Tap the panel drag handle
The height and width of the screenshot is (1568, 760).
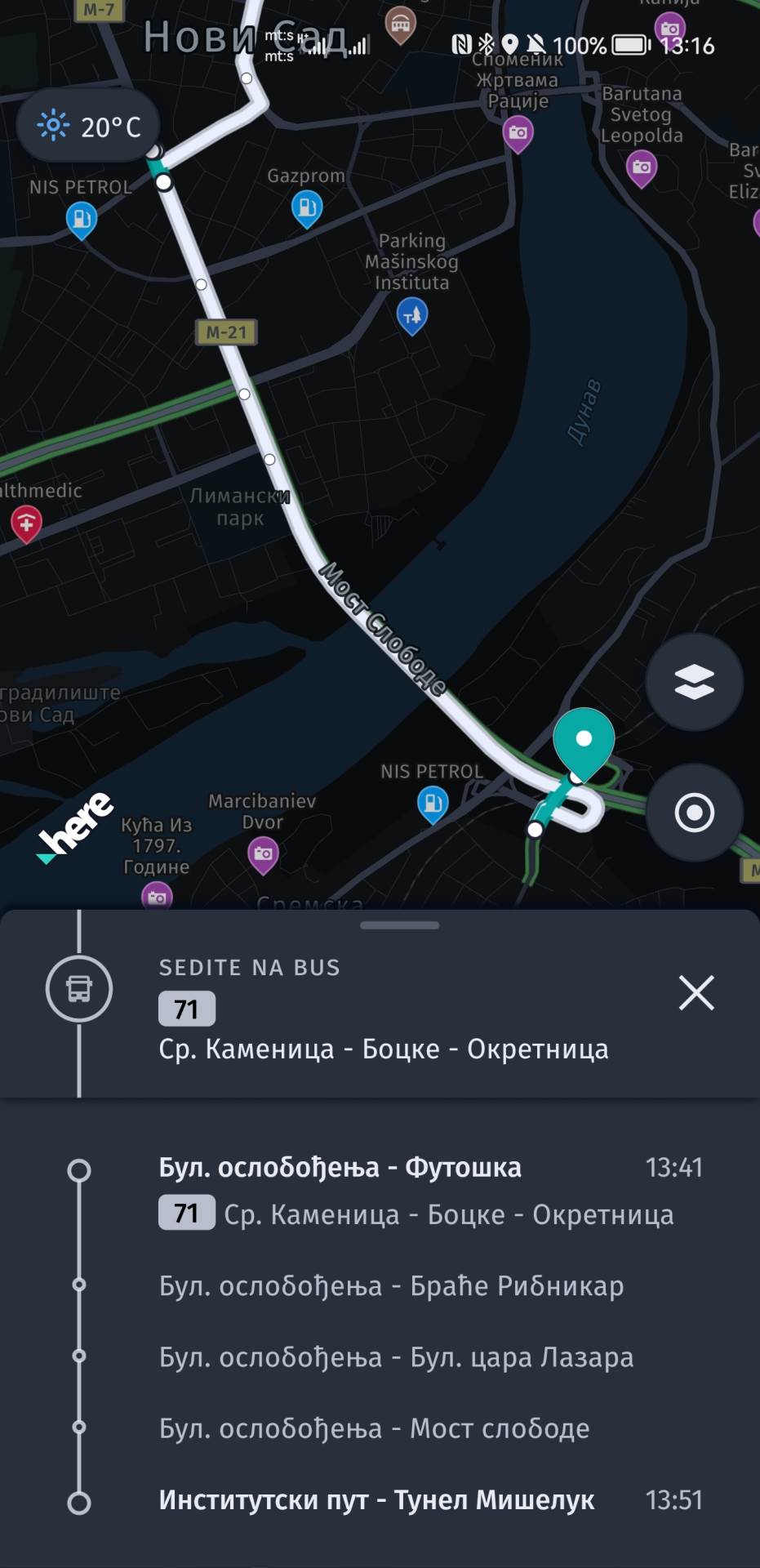(x=399, y=925)
